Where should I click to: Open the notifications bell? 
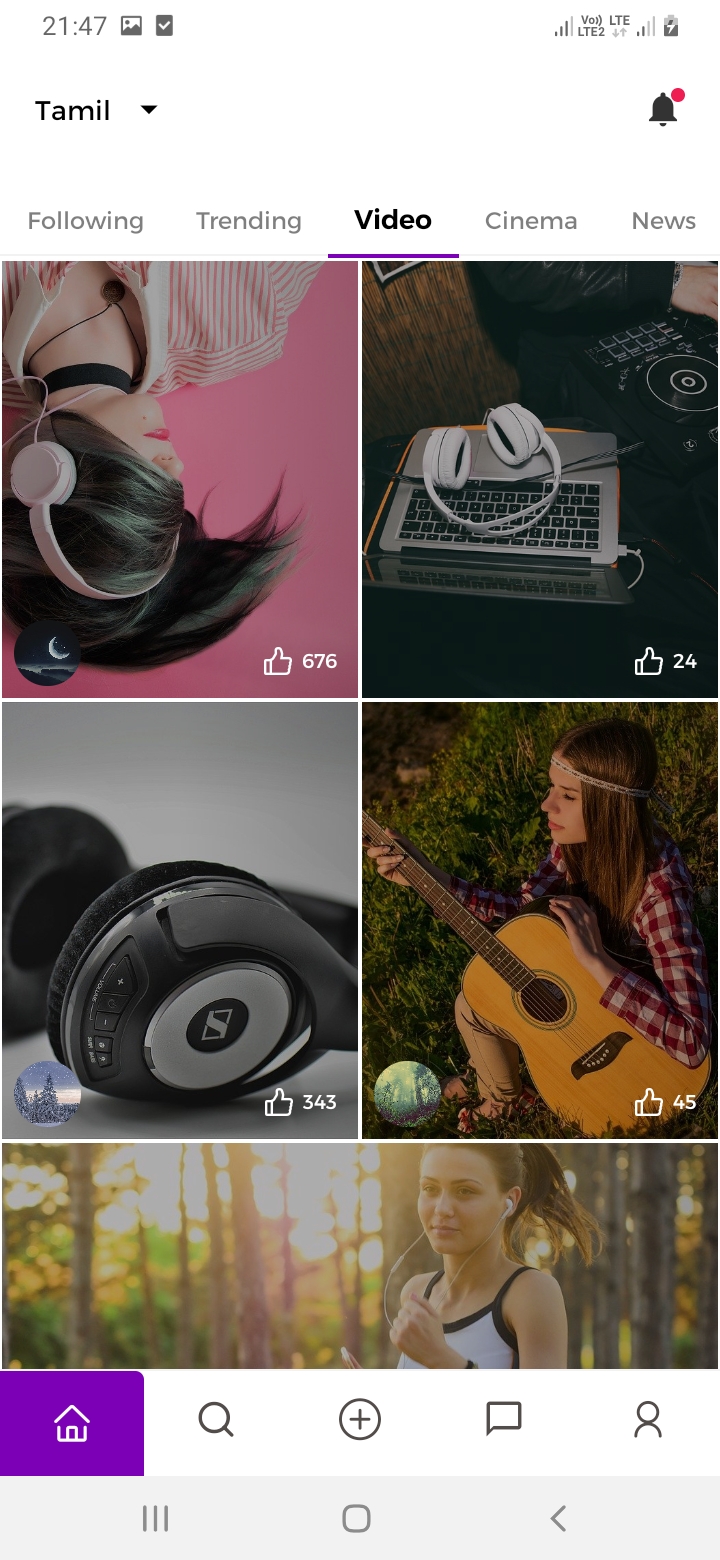point(663,109)
